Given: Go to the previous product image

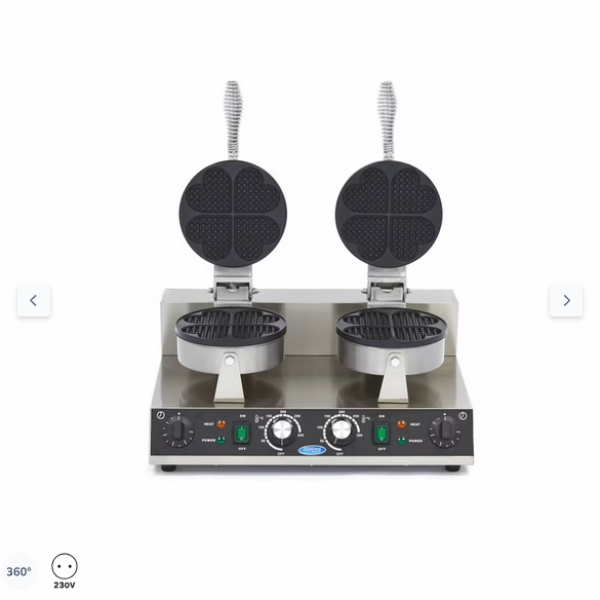Looking at the screenshot, I should (x=33, y=300).
